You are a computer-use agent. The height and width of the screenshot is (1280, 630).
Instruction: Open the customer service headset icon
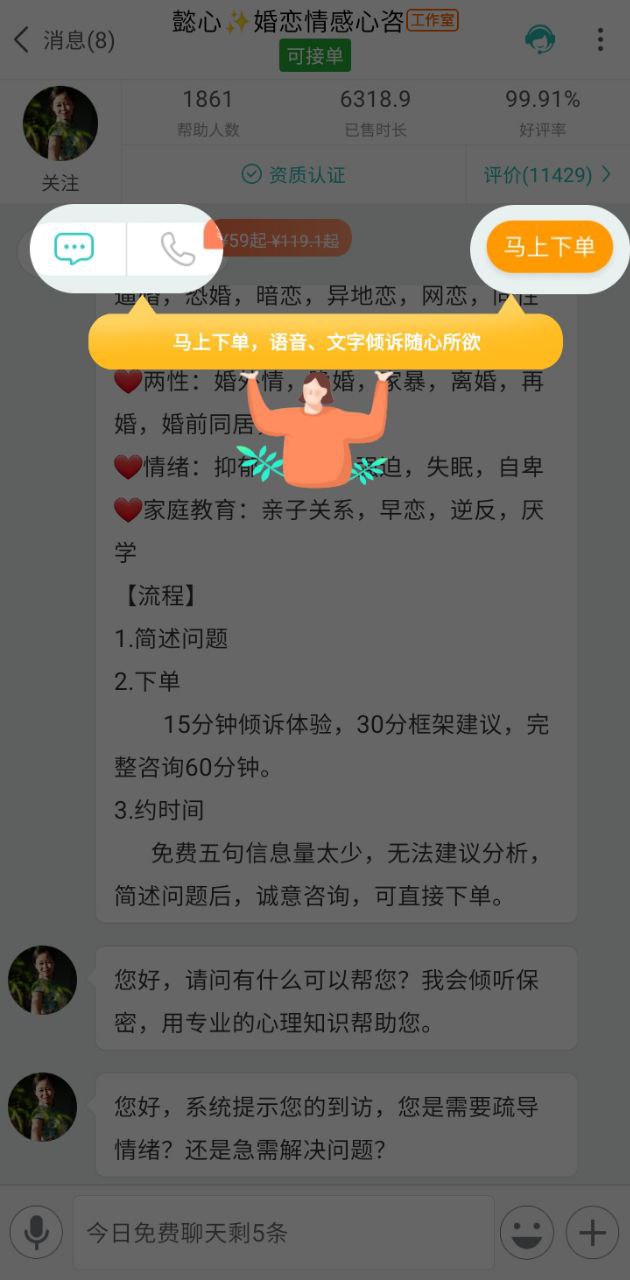tap(540, 39)
